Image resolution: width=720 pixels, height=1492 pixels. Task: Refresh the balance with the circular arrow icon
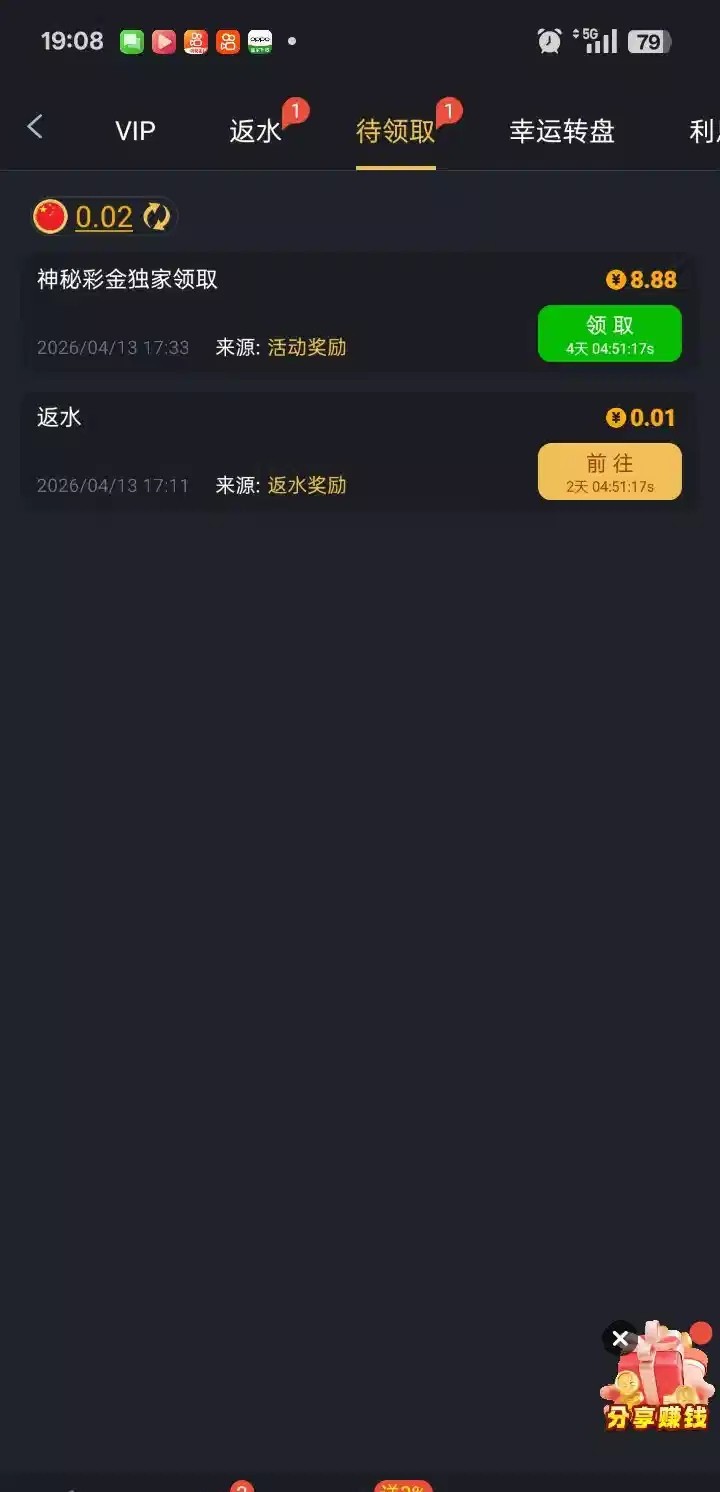[157, 216]
